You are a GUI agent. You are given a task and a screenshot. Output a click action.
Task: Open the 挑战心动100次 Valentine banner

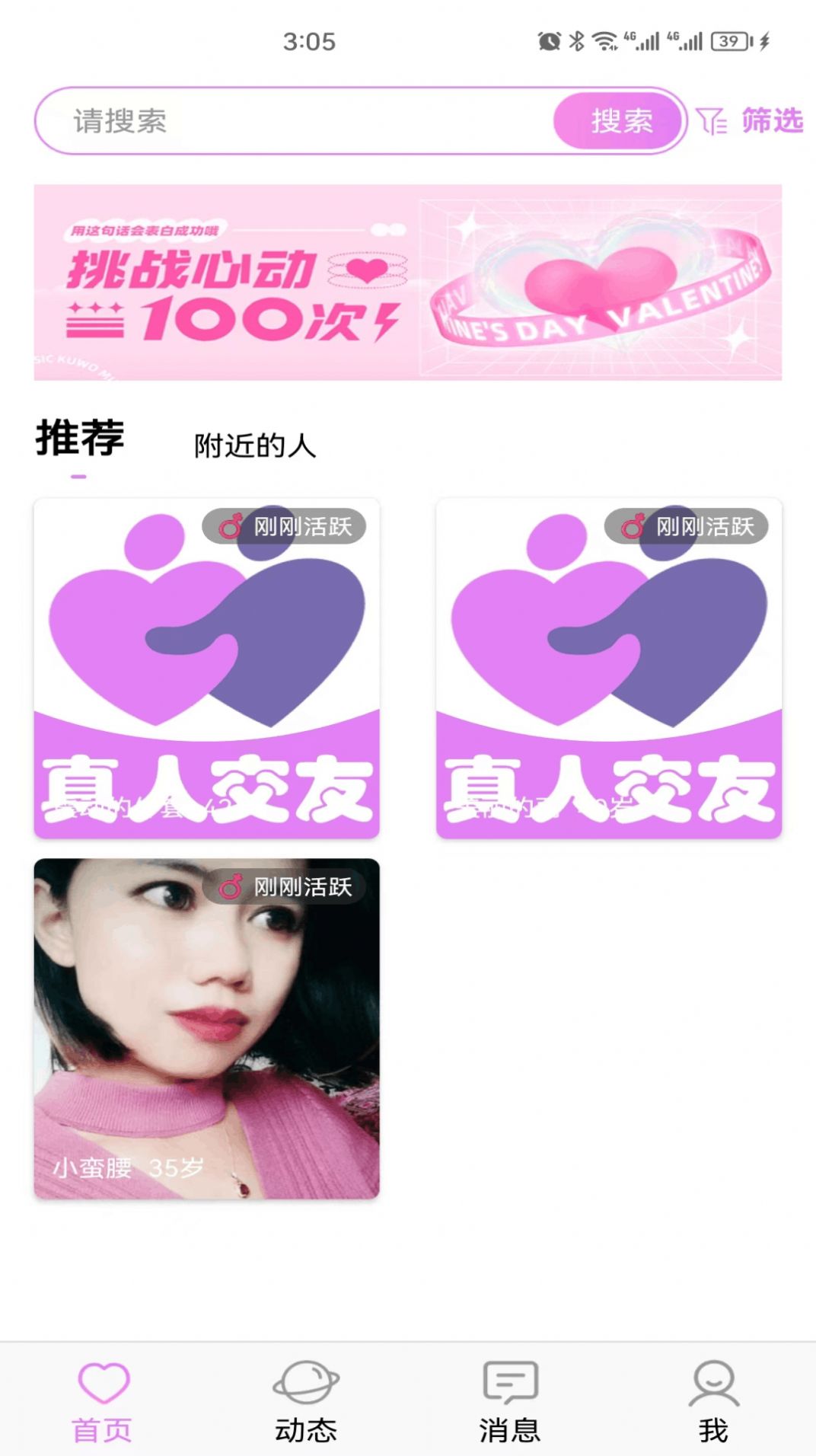tap(408, 282)
